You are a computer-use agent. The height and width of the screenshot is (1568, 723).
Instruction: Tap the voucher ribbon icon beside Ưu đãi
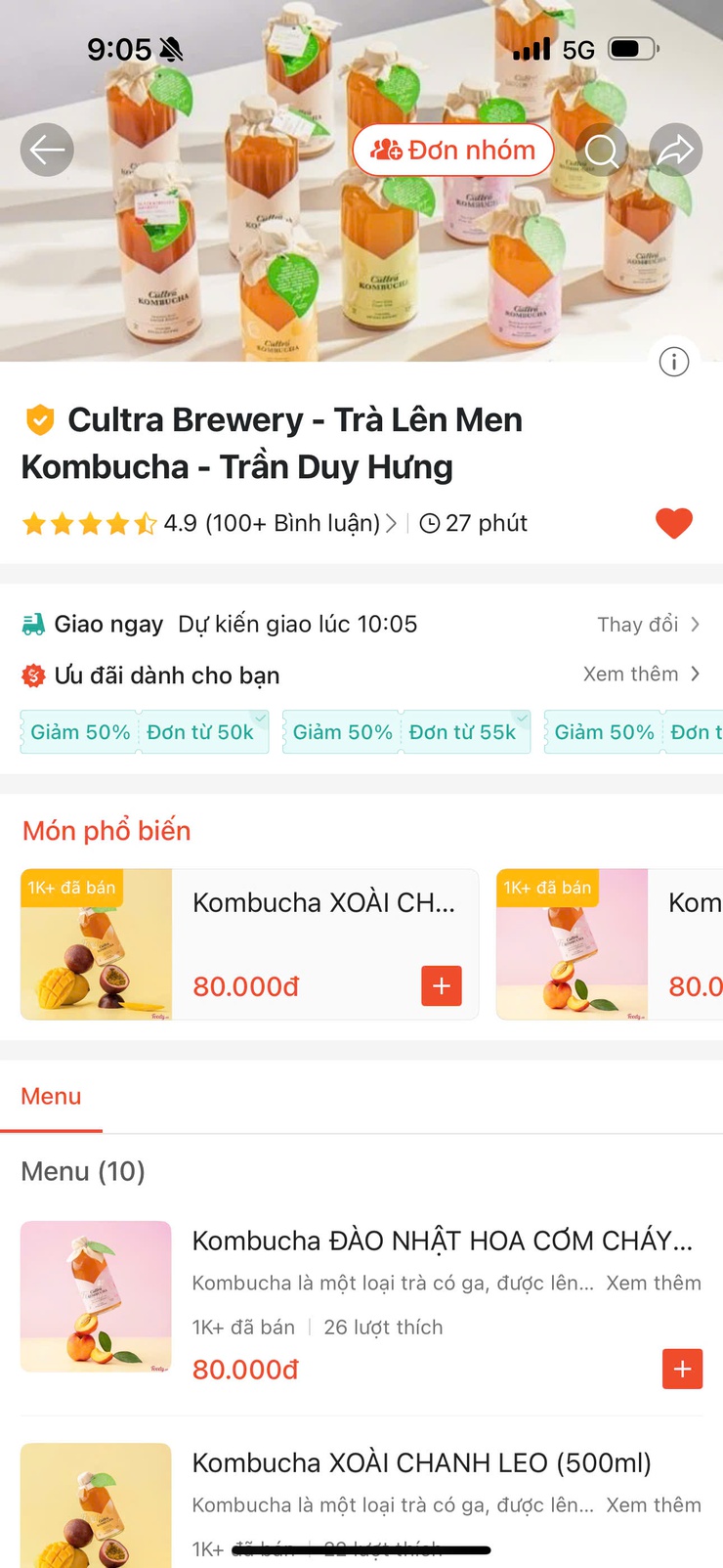click(x=32, y=675)
